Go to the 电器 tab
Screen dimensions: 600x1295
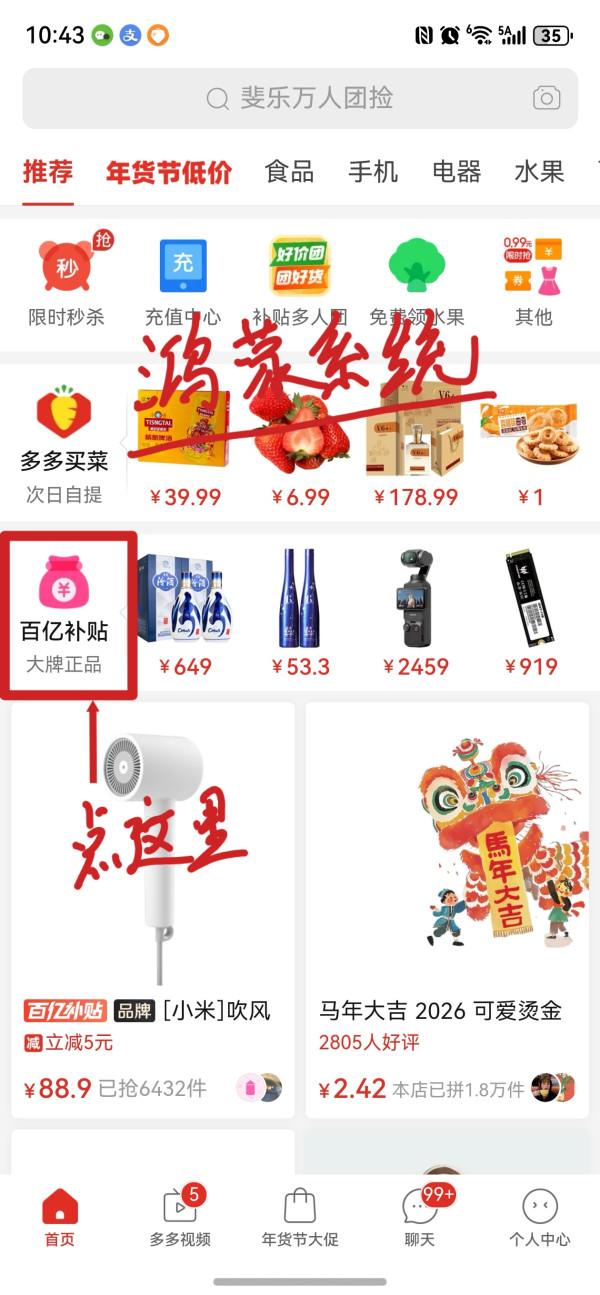(457, 172)
